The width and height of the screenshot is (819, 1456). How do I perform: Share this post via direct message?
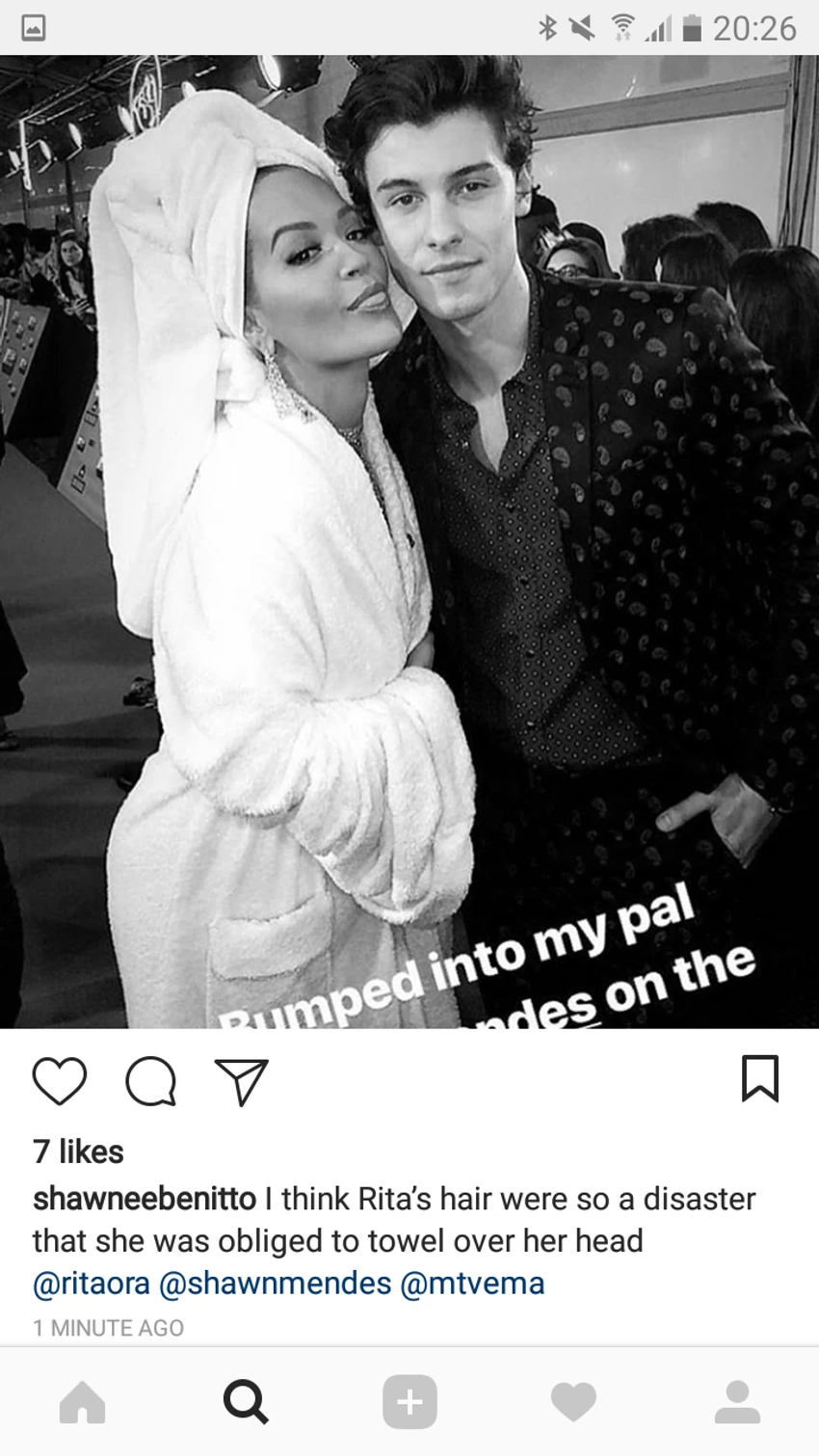(x=241, y=1082)
